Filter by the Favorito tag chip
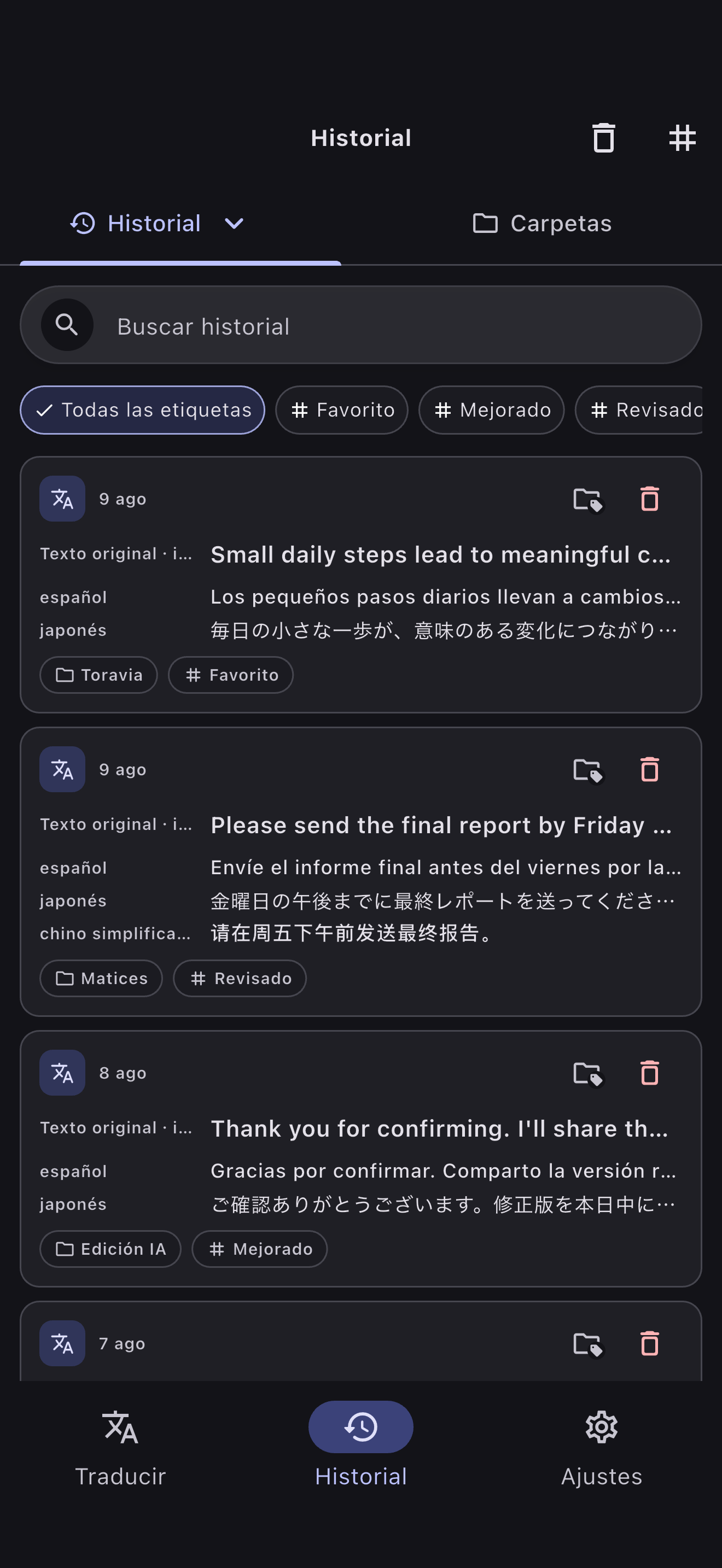This screenshot has height=1568, width=722. [341, 409]
